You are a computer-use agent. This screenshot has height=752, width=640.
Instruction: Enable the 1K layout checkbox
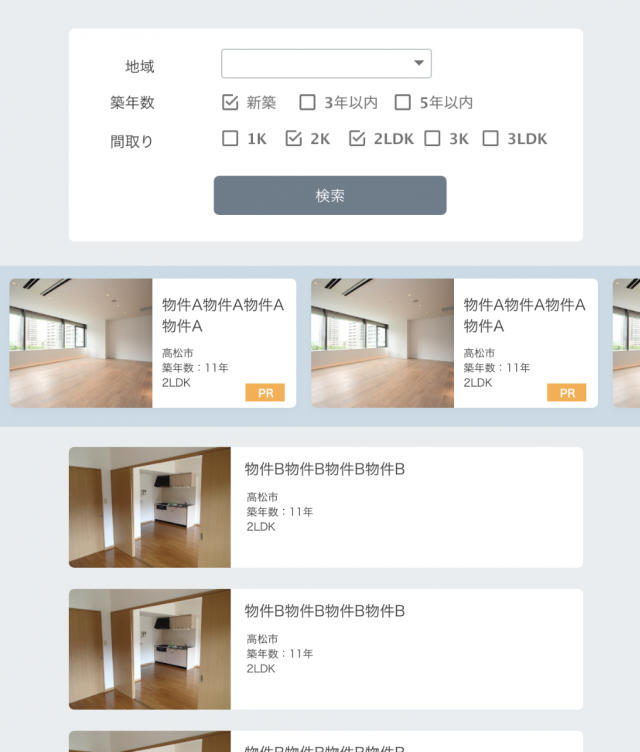(230, 139)
